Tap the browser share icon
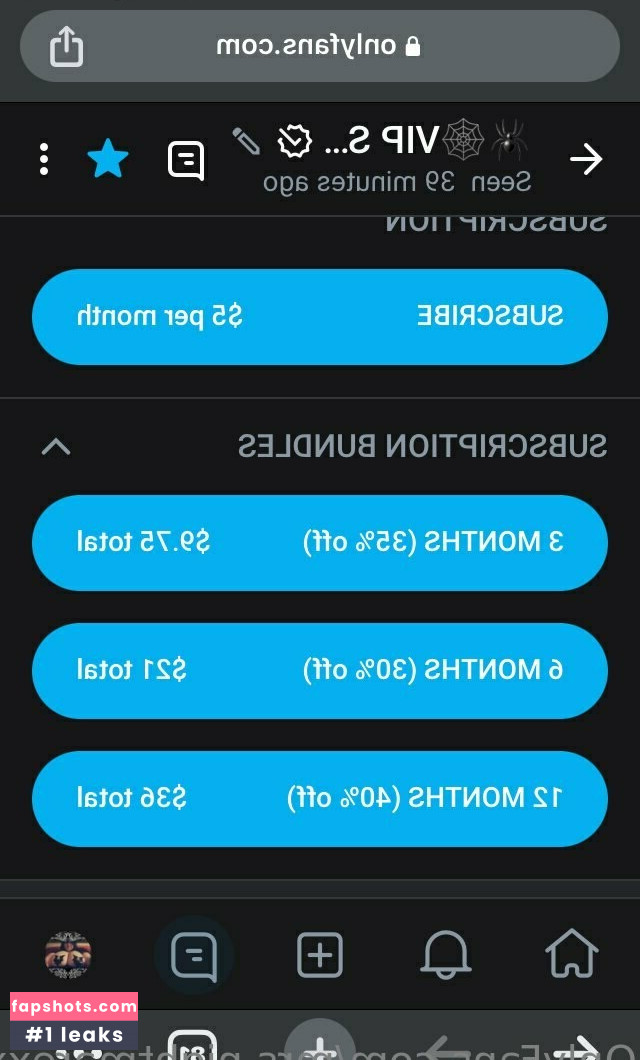This screenshot has height=1060, width=640. [66, 46]
